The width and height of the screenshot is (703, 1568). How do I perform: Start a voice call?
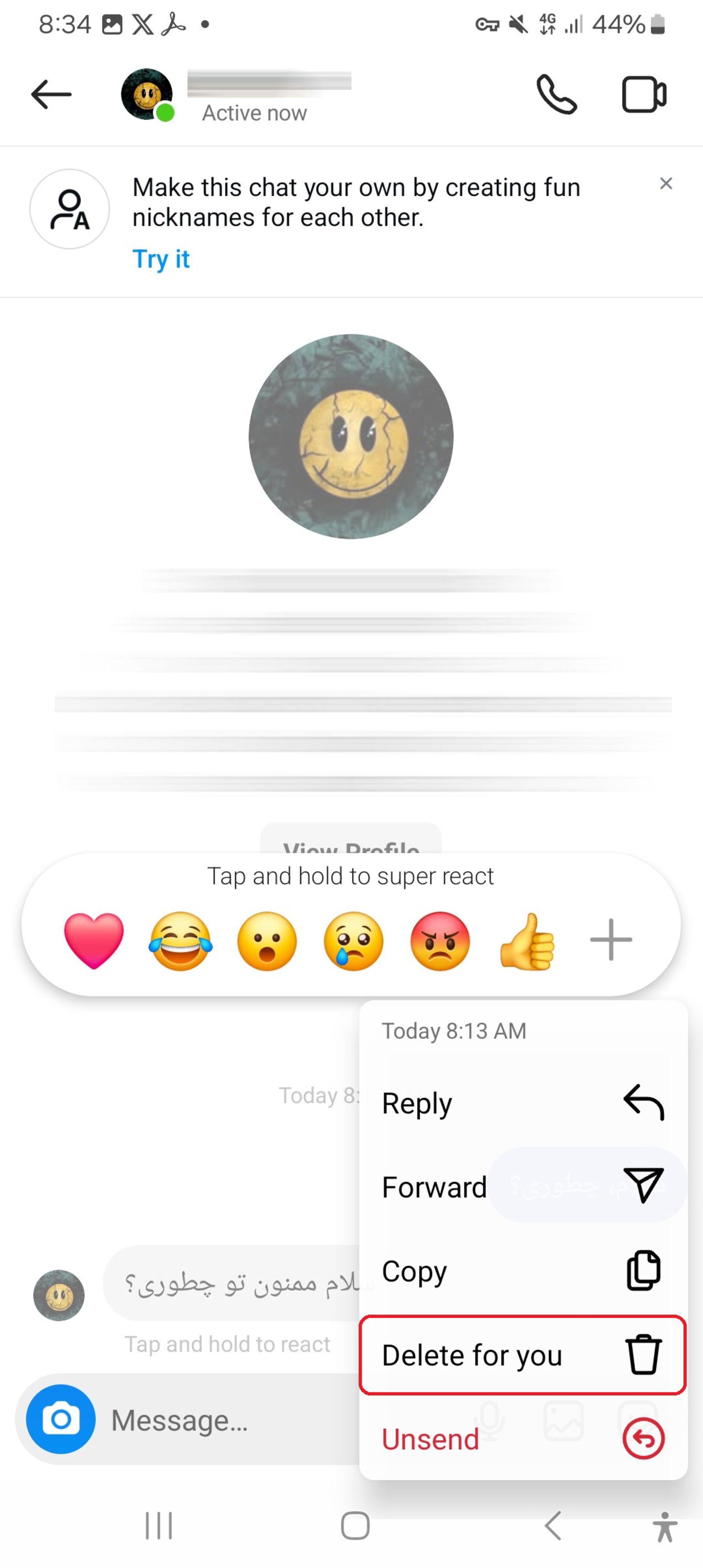pos(556,95)
